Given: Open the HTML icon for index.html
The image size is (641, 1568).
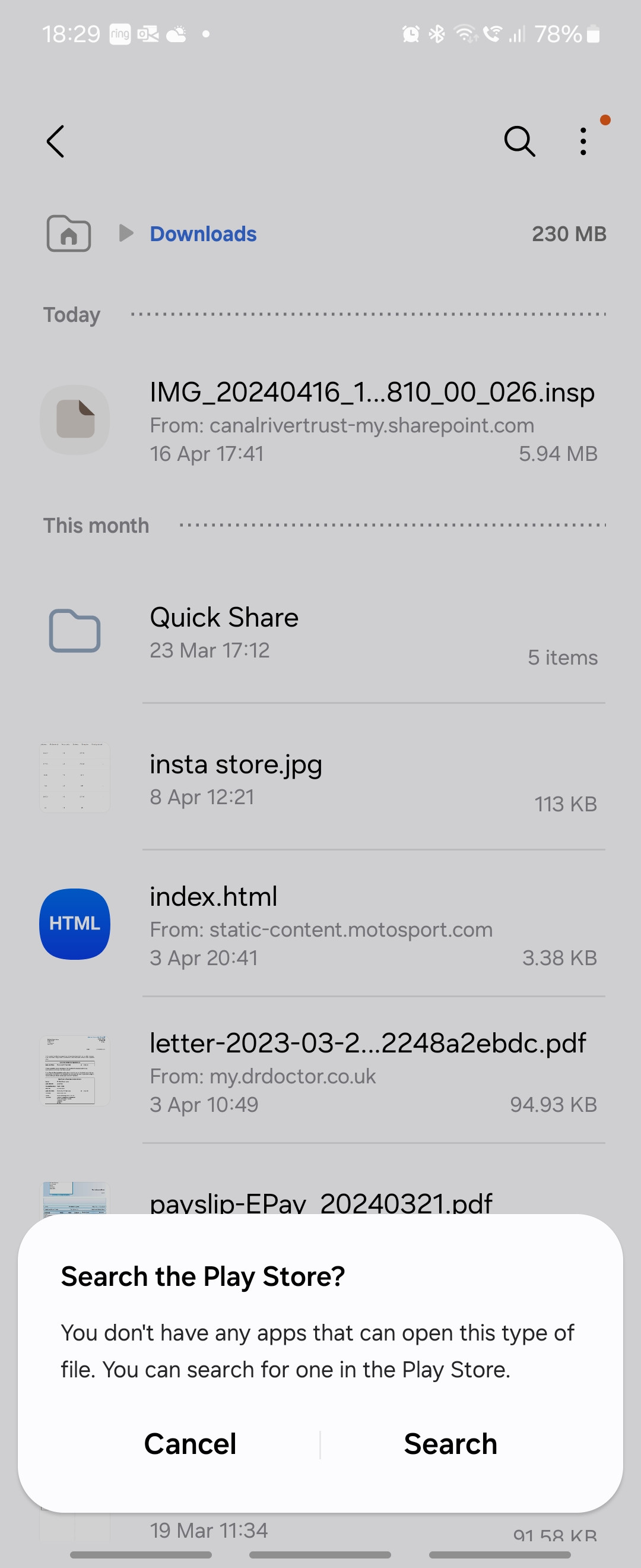Looking at the screenshot, I should 74,924.
